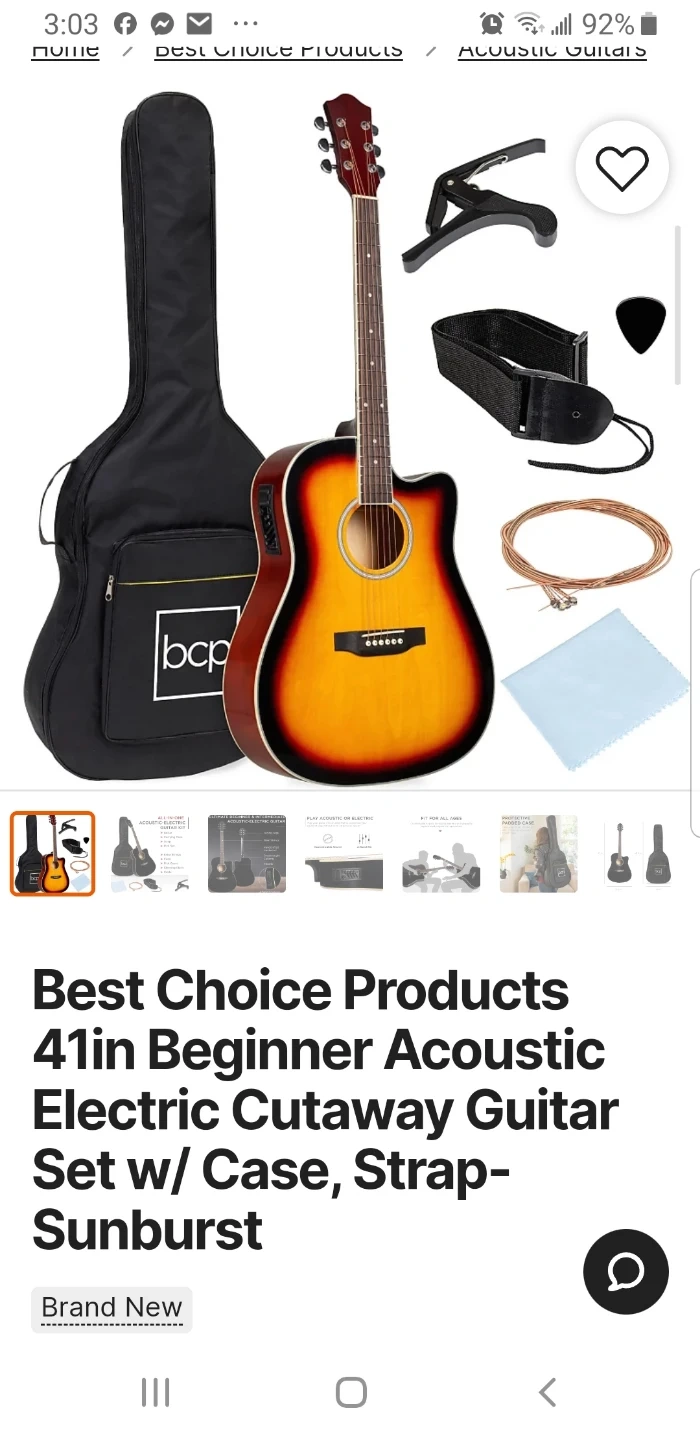View third thumbnail with dark guitar features
Viewport: 700px width, 1439px height.
tap(247, 853)
